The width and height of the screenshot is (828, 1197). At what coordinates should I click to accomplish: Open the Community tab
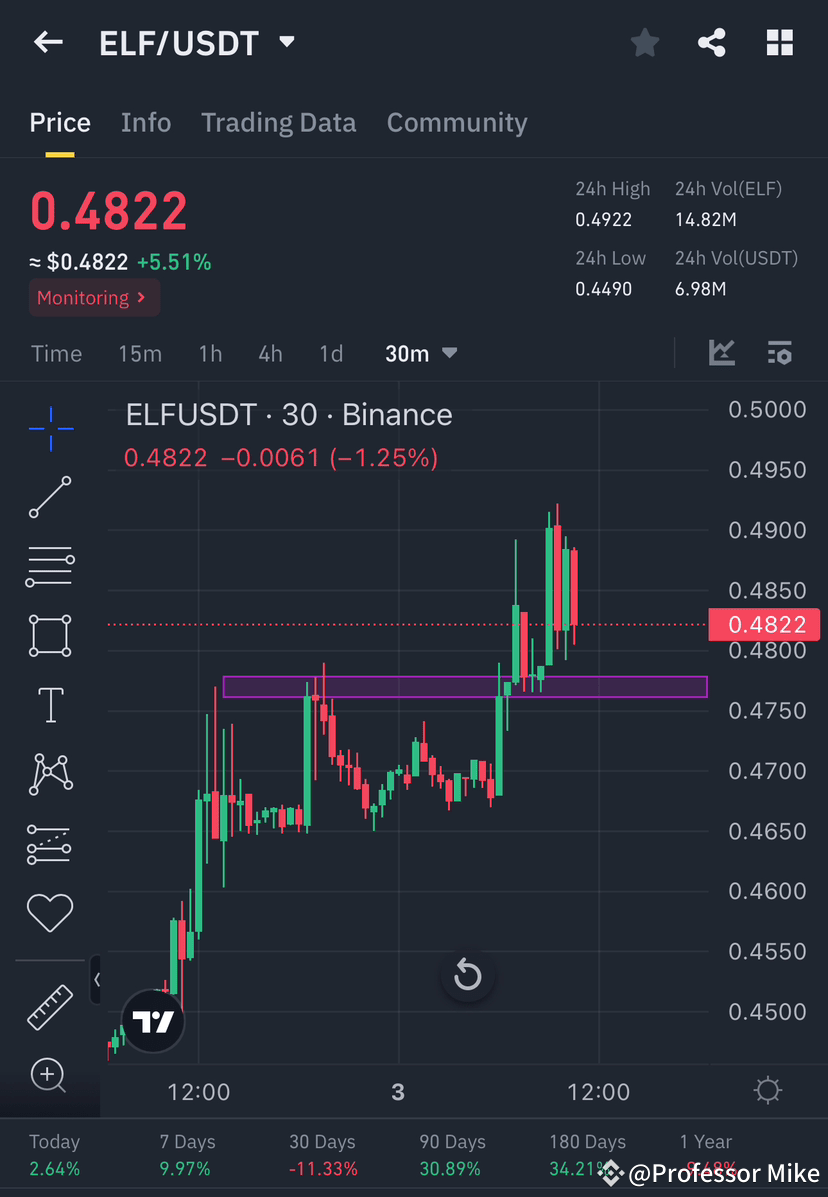tap(456, 122)
